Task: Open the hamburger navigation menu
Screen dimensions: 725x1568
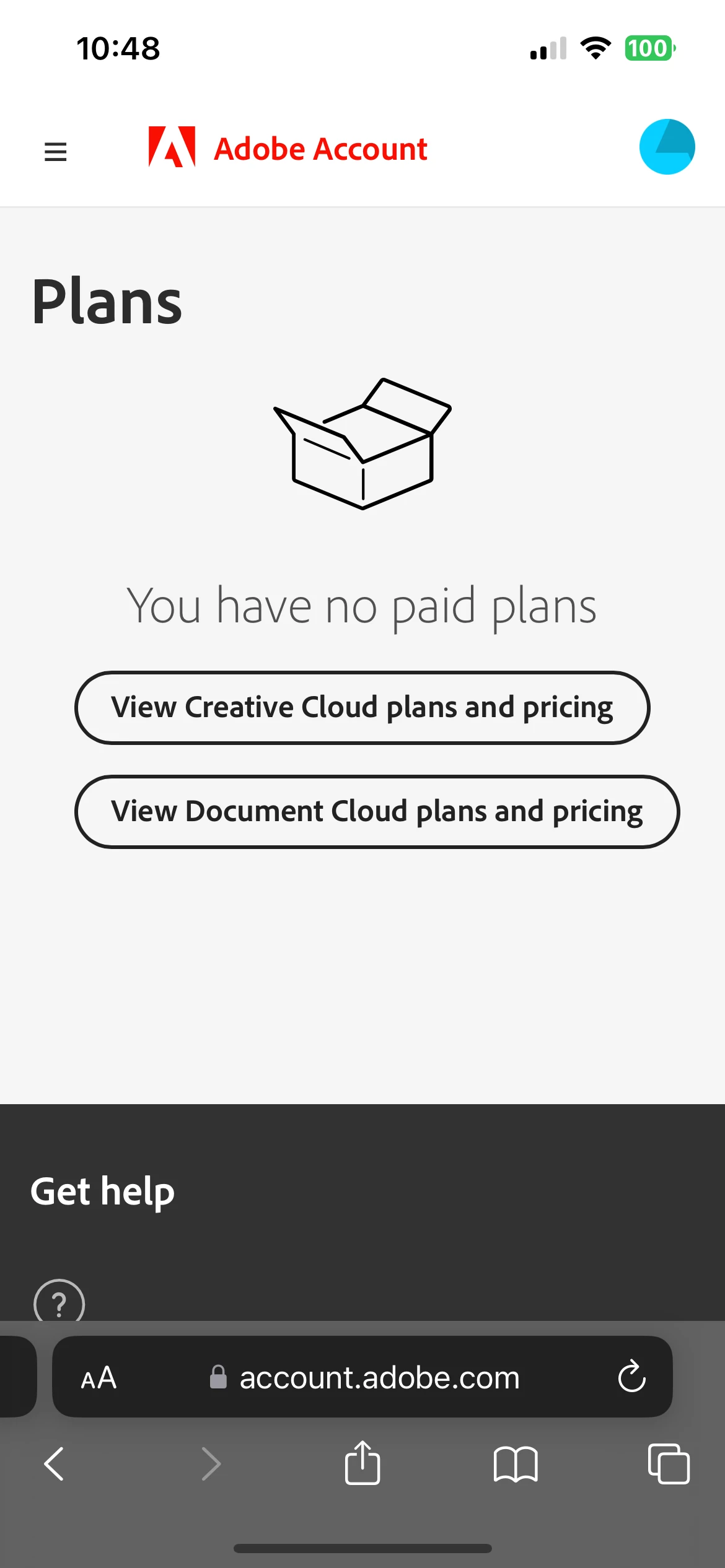Action: click(x=56, y=151)
